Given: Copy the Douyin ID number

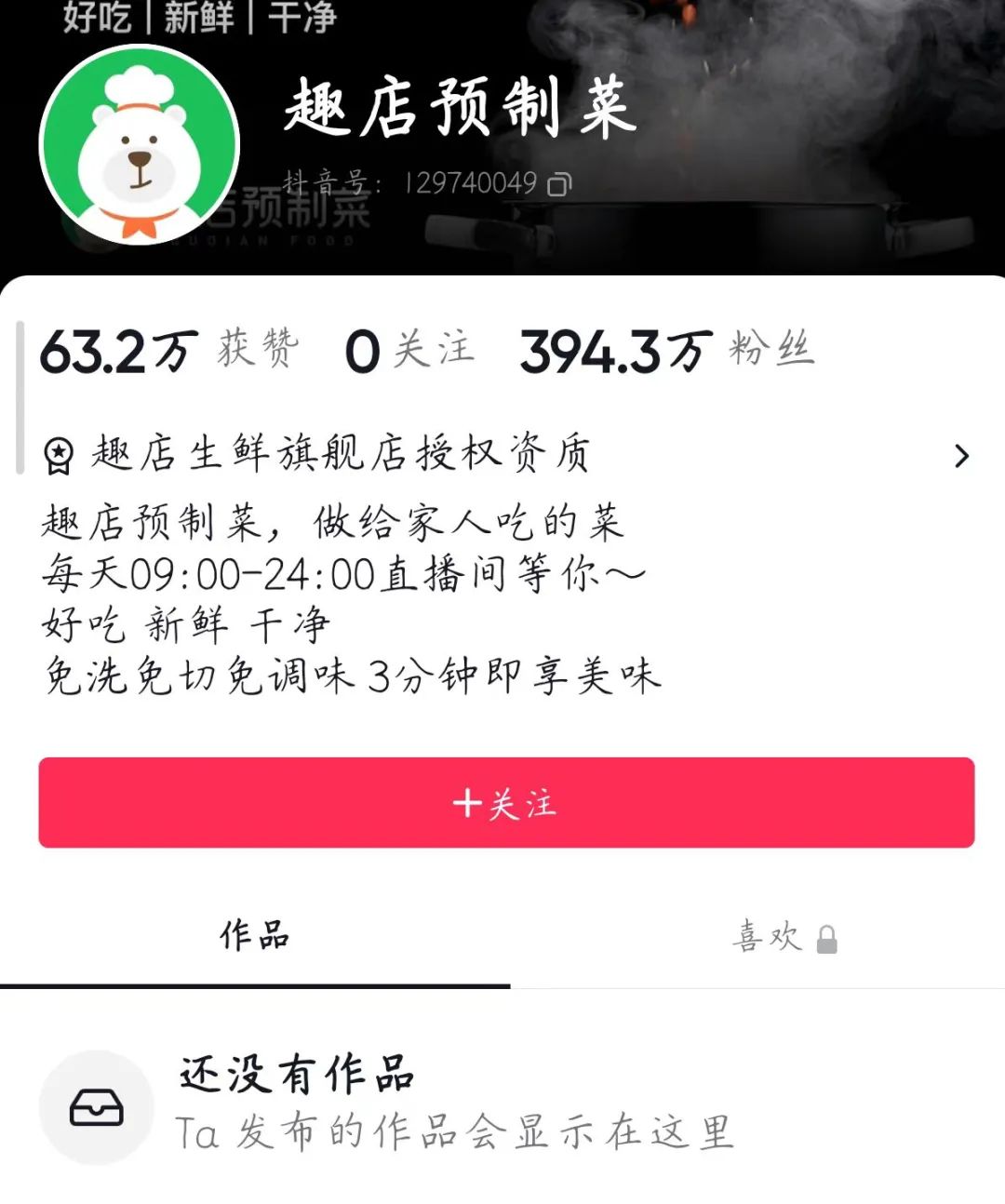Looking at the screenshot, I should (559, 185).
